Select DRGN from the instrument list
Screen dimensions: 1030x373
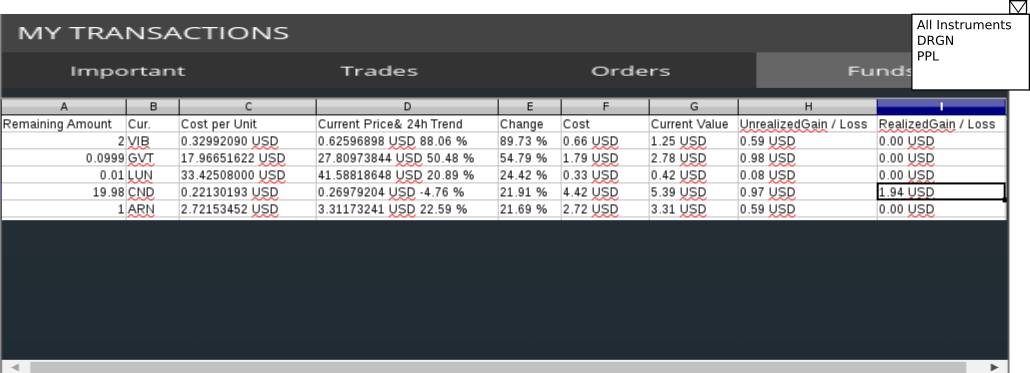pos(935,41)
